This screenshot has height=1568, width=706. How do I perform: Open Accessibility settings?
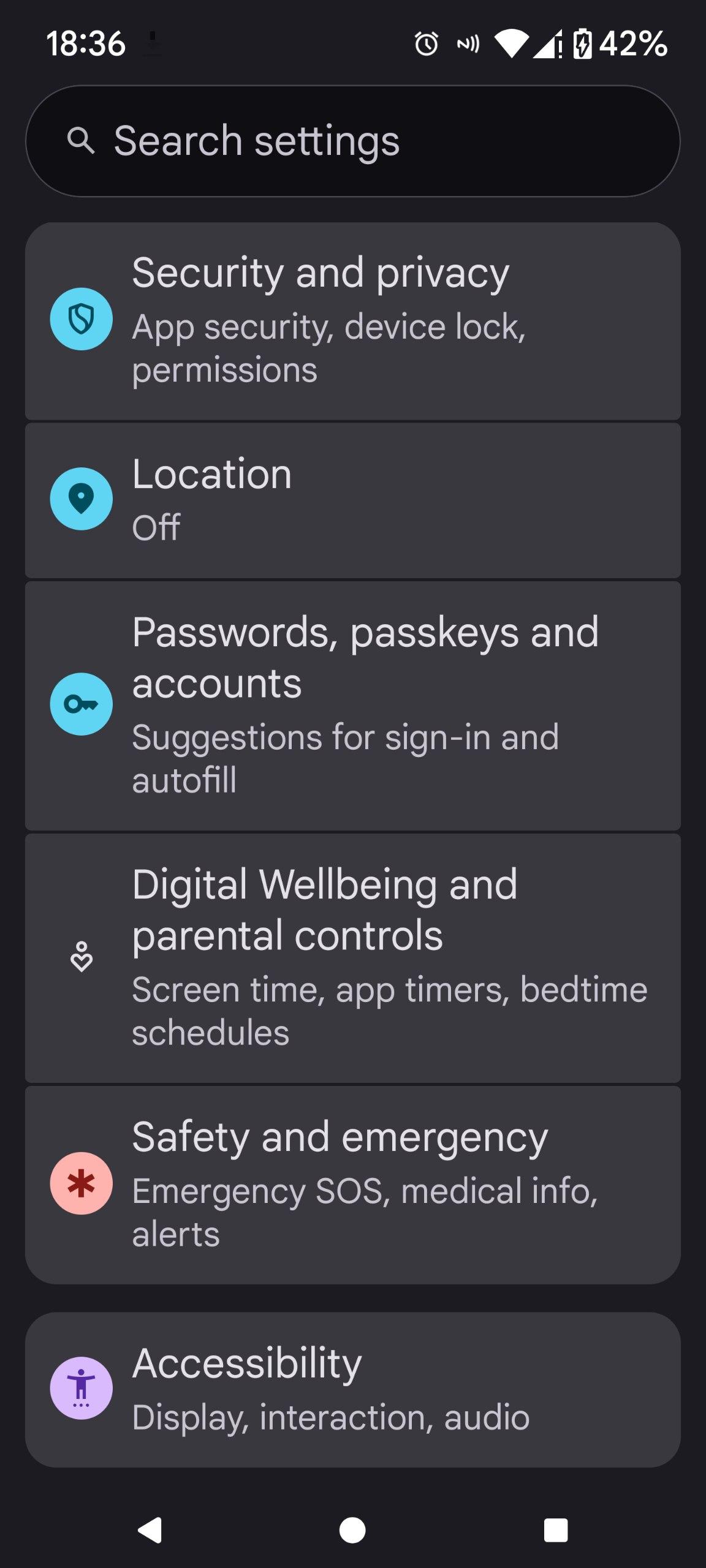click(353, 1389)
